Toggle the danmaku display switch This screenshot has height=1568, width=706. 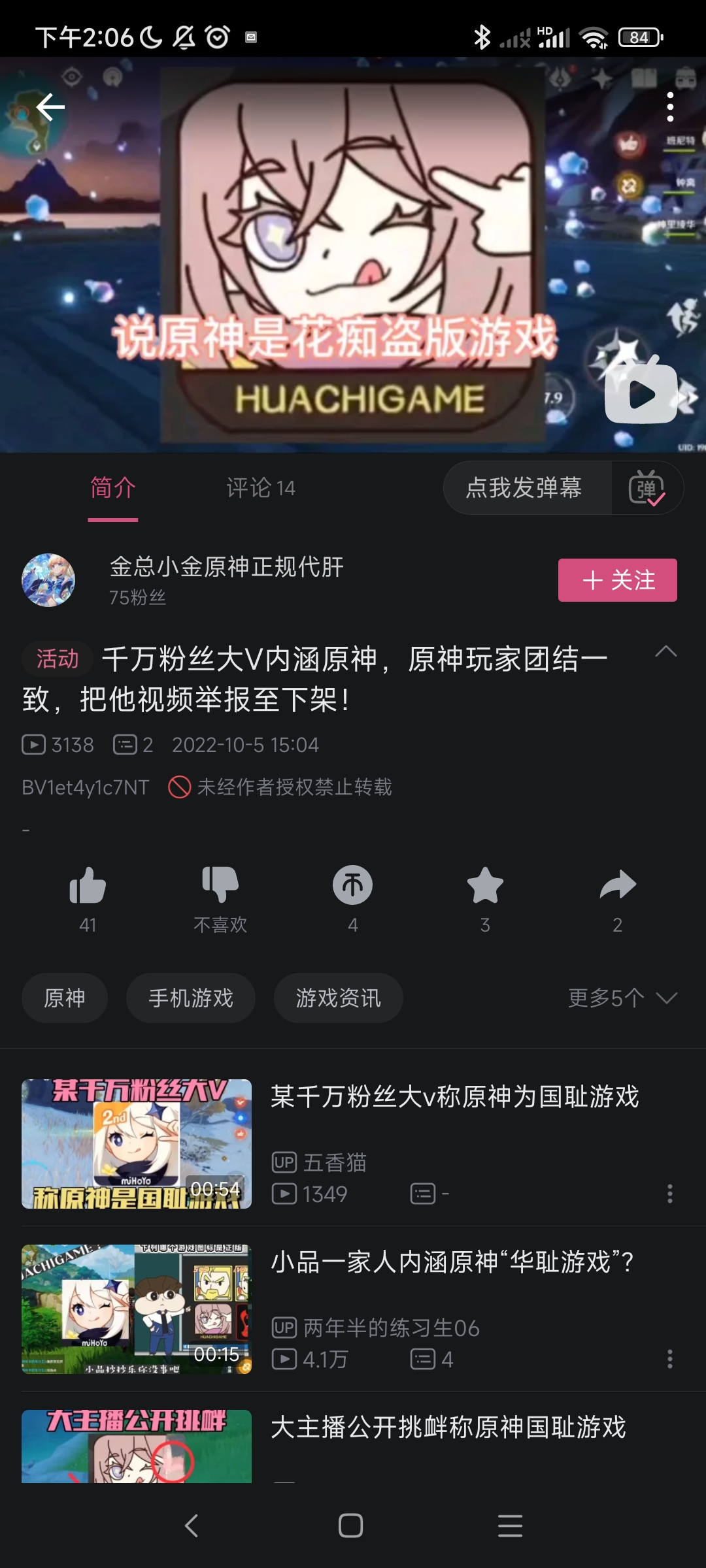click(647, 488)
